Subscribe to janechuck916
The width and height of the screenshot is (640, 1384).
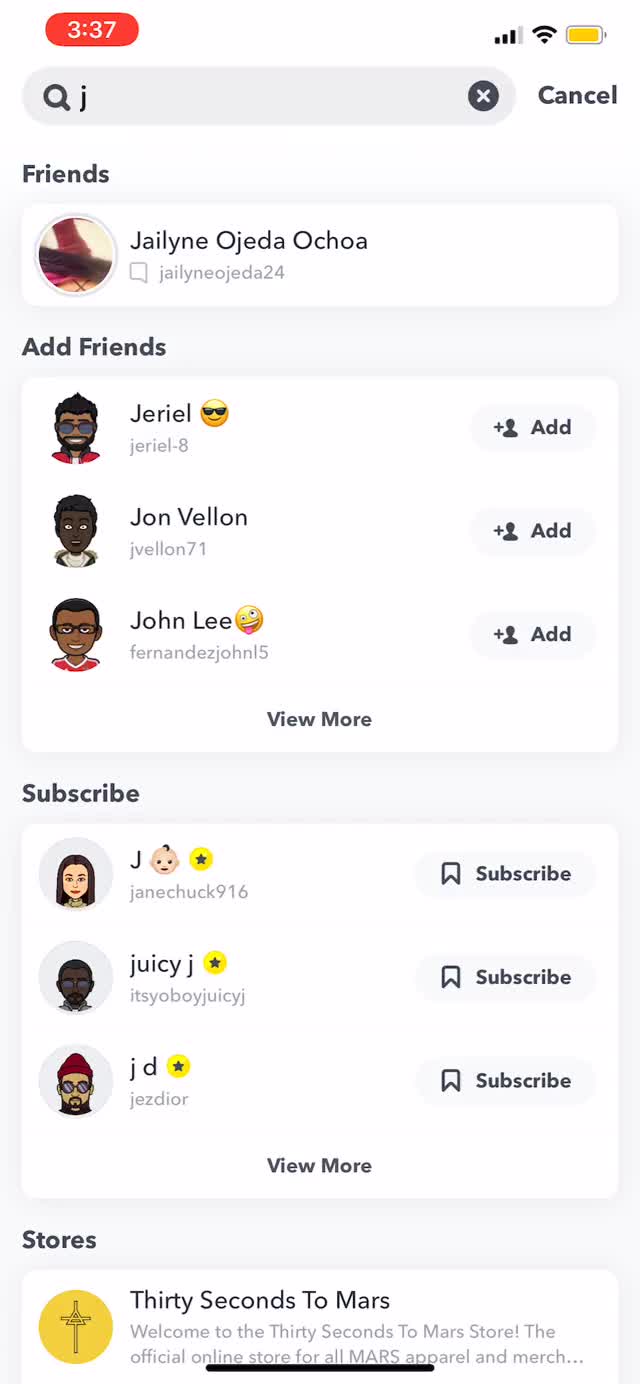pyautogui.click(x=506, y=874)
